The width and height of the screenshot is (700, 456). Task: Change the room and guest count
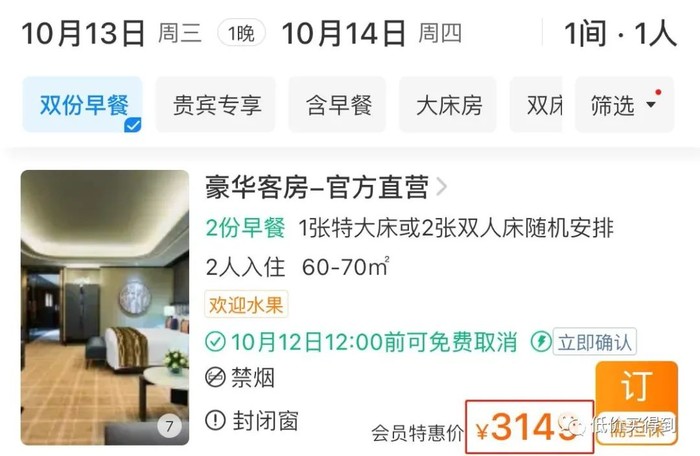tap(620, 33)
